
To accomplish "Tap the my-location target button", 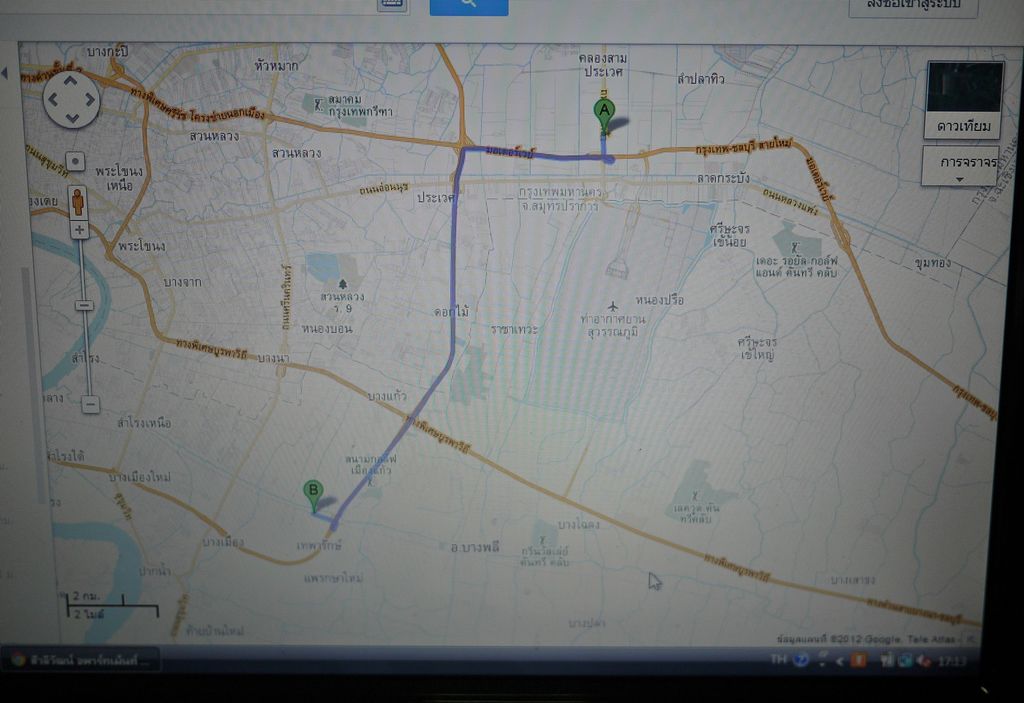I will coord(75,161).
